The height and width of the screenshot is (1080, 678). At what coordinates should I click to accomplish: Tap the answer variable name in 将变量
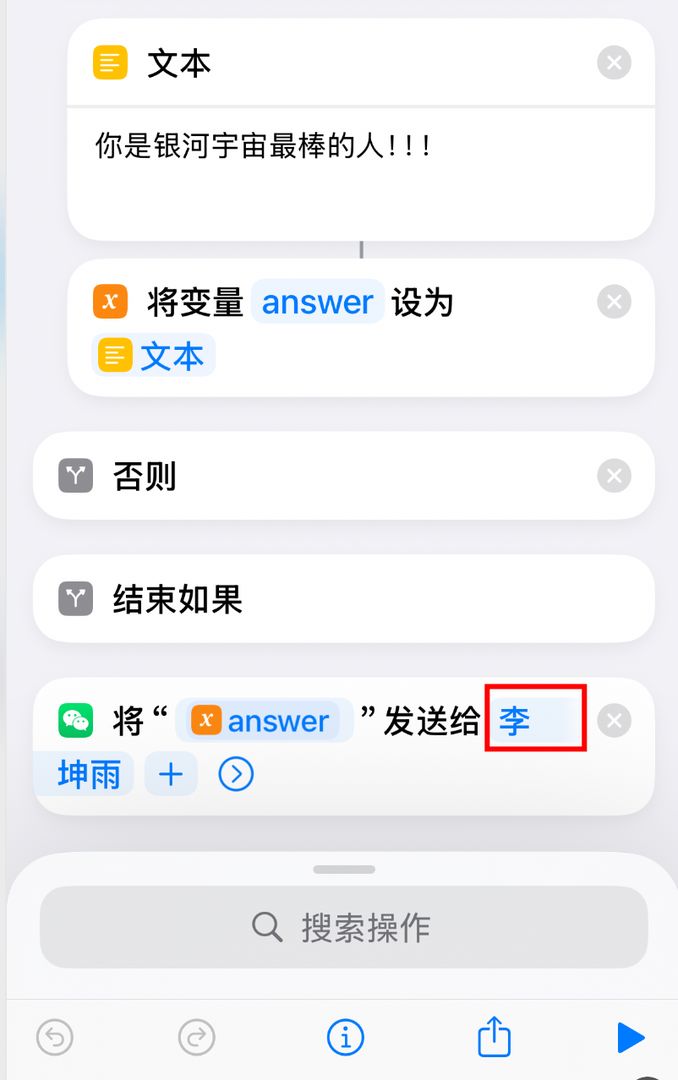click(x=318, y=302)
